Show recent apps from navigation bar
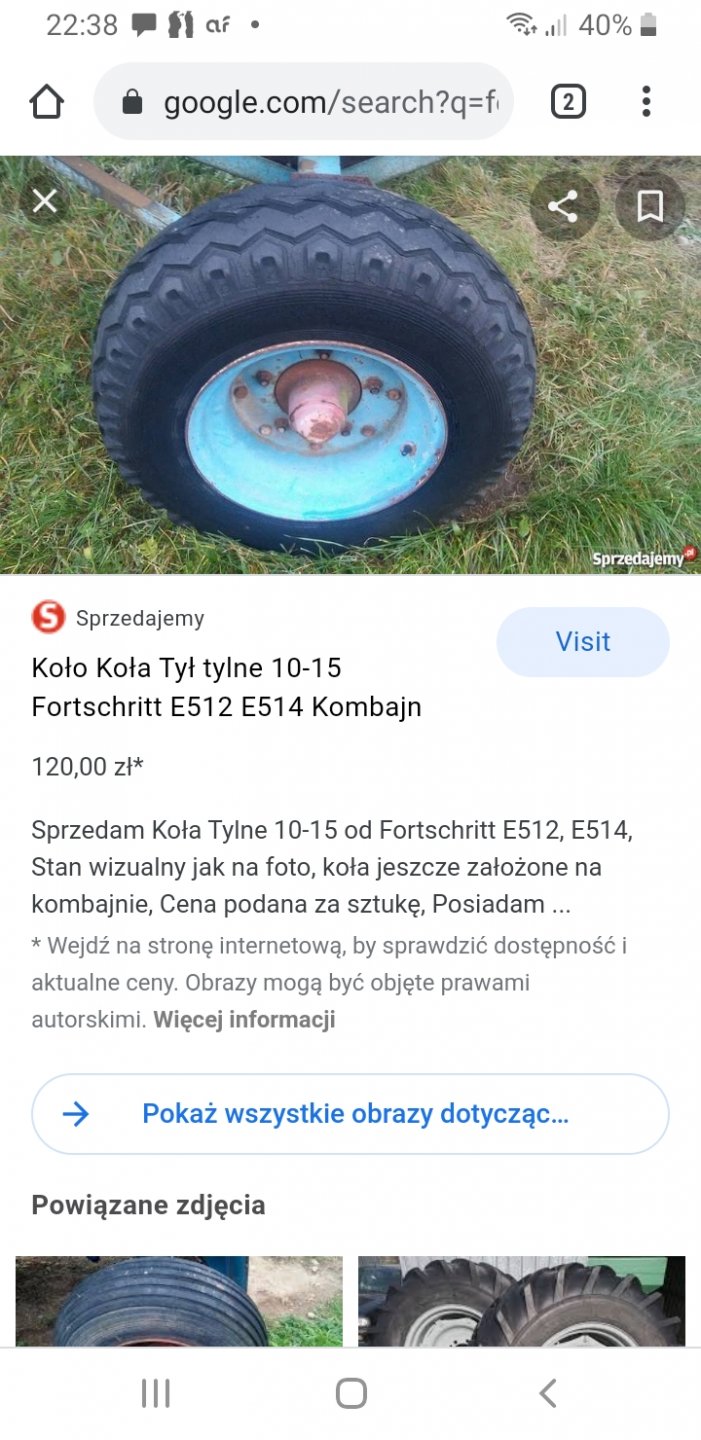 tap(155, 1393)
